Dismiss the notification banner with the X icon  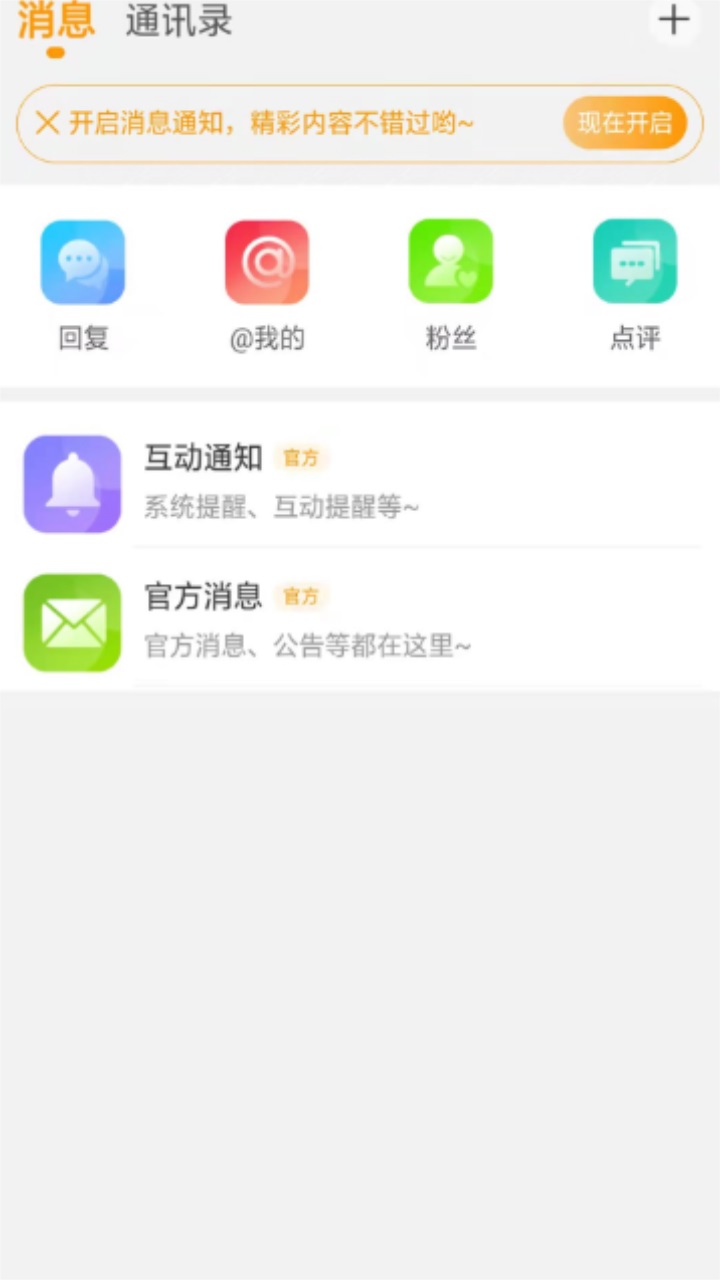tap(45, 122)
